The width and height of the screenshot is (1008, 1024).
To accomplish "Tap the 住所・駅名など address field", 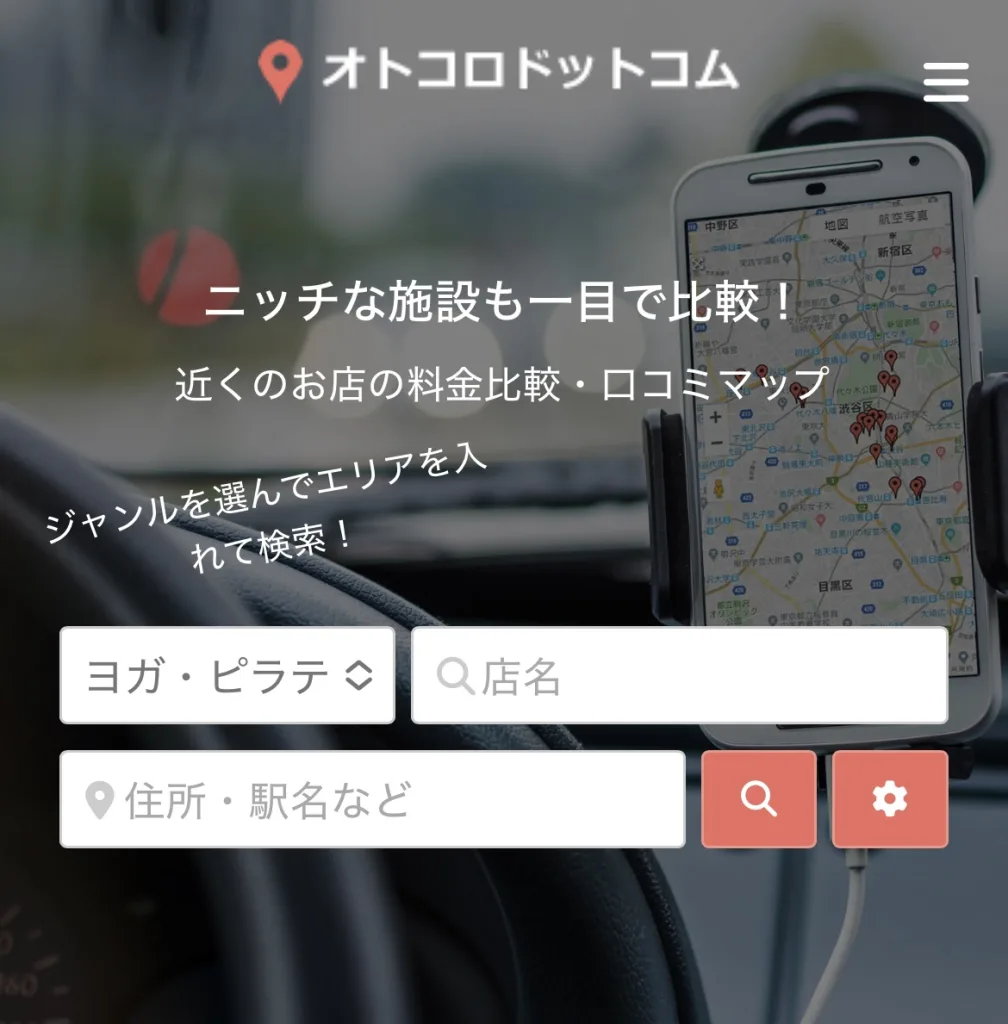I will [372, 800].
